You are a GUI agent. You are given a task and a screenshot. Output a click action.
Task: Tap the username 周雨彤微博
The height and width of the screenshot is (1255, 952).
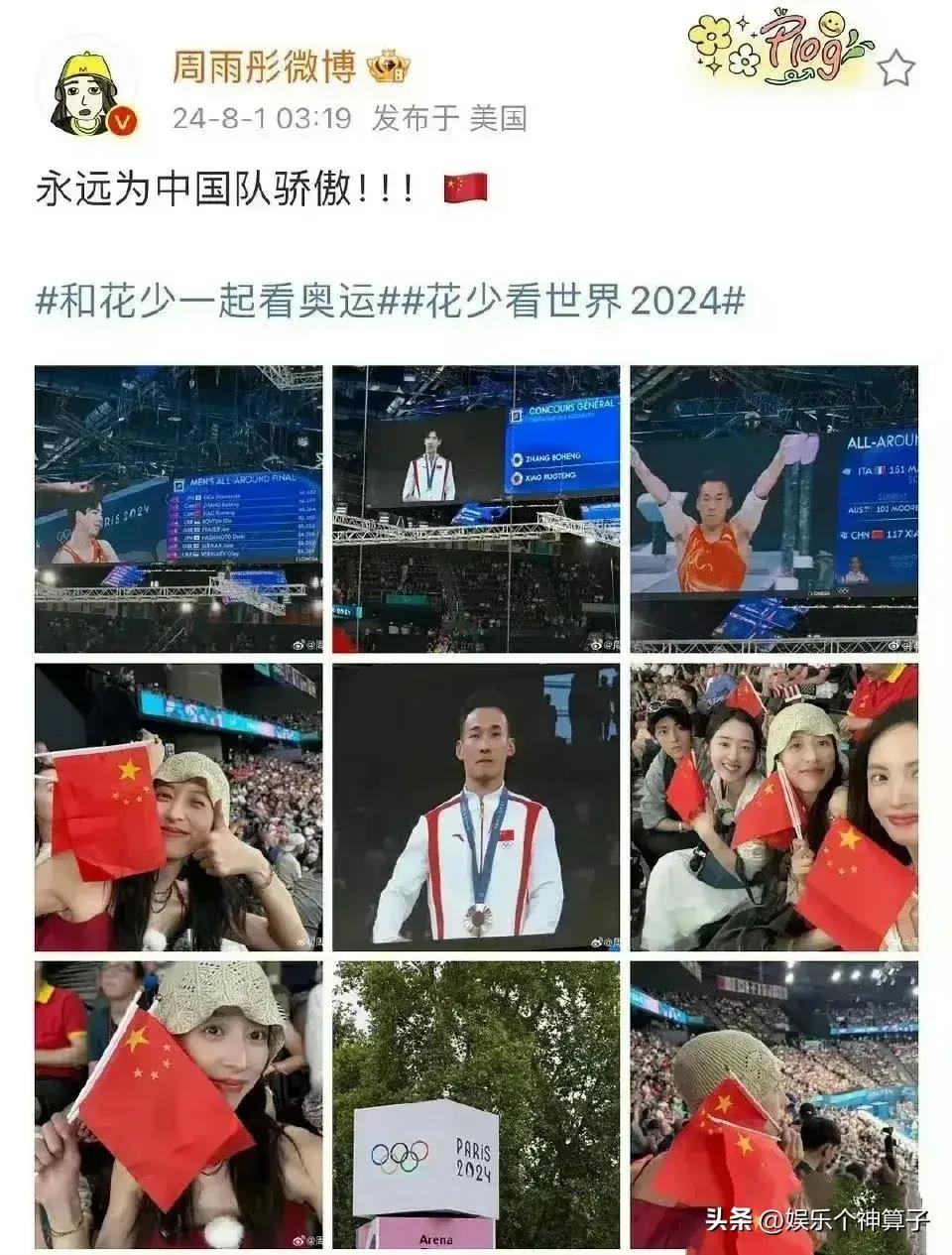coord(264,67)
